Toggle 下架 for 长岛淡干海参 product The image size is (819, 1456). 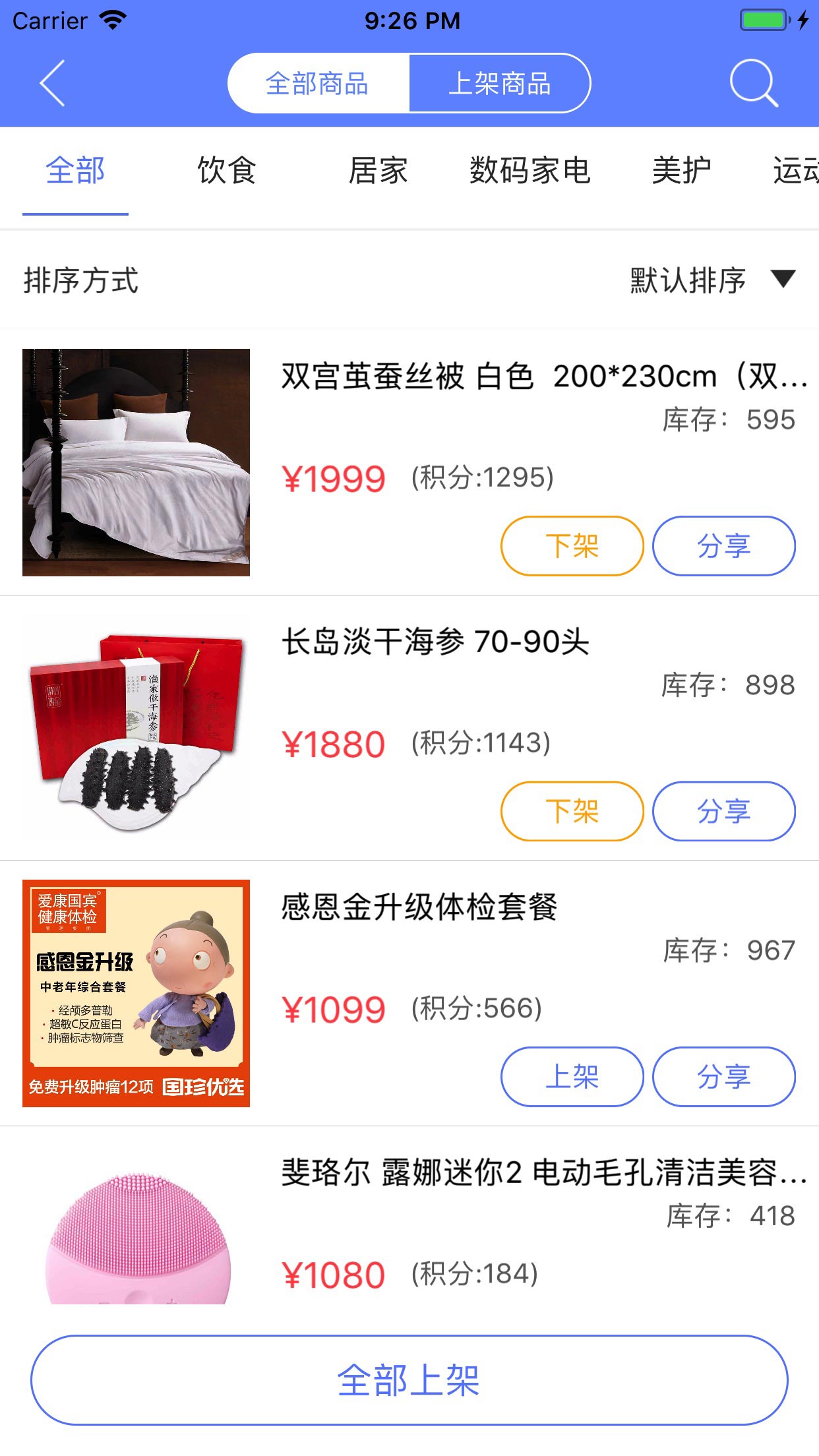tap(571, 812)
